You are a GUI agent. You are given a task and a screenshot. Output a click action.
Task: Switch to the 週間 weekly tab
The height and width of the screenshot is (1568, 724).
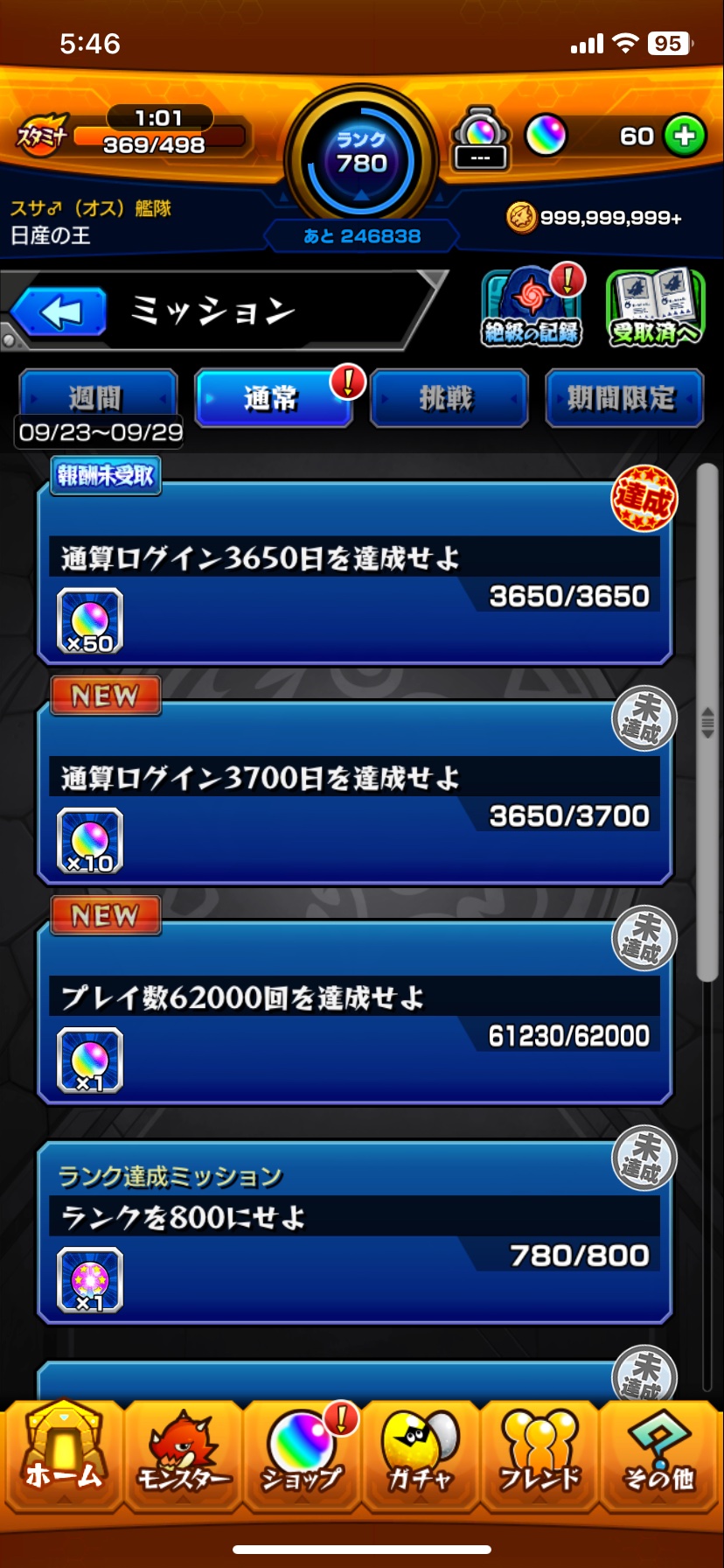tap(98, 398)
